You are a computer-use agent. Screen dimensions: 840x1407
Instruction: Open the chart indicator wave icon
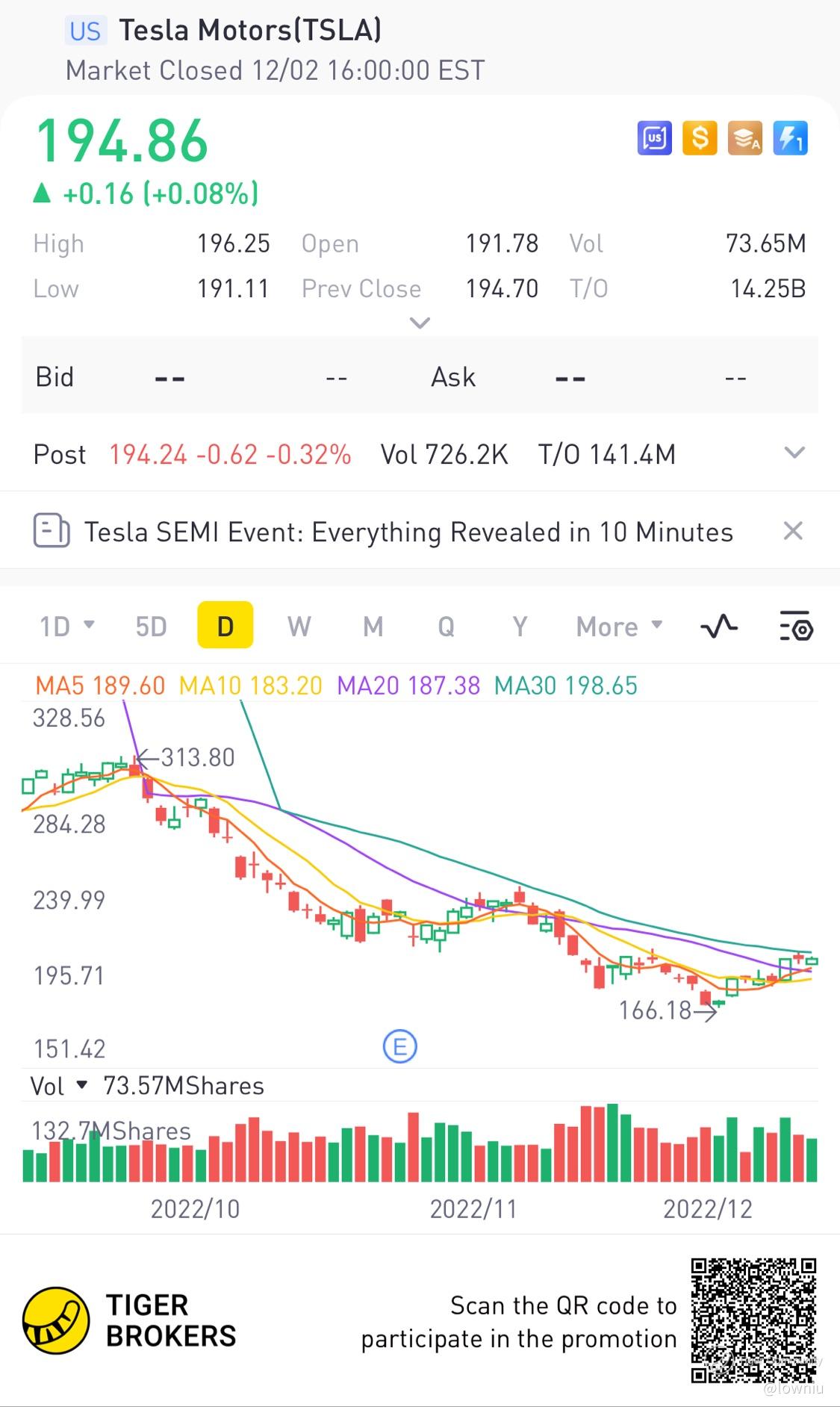[x=719, y=626]
